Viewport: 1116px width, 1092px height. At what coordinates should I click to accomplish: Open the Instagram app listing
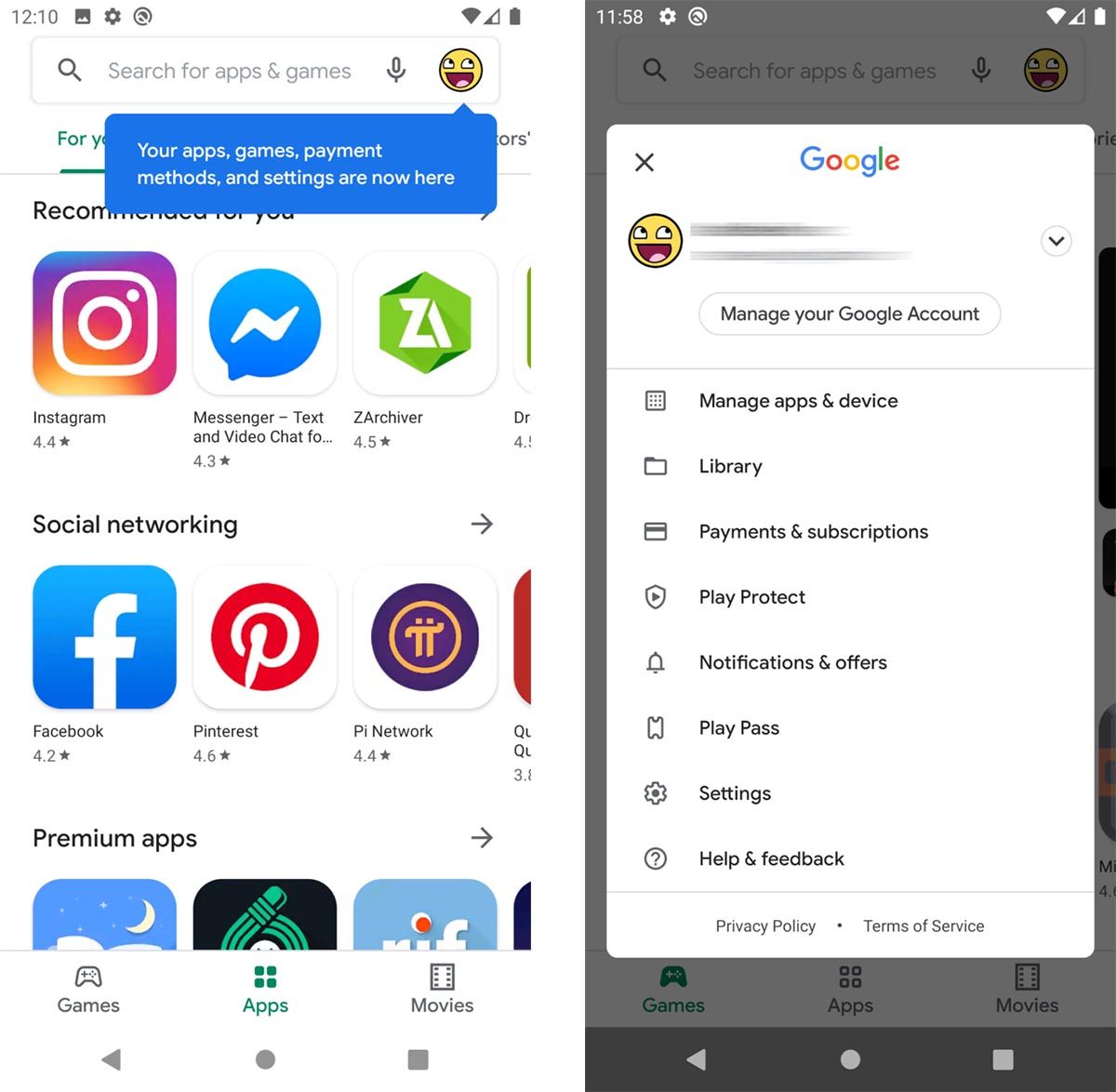(x=104, y=324)
